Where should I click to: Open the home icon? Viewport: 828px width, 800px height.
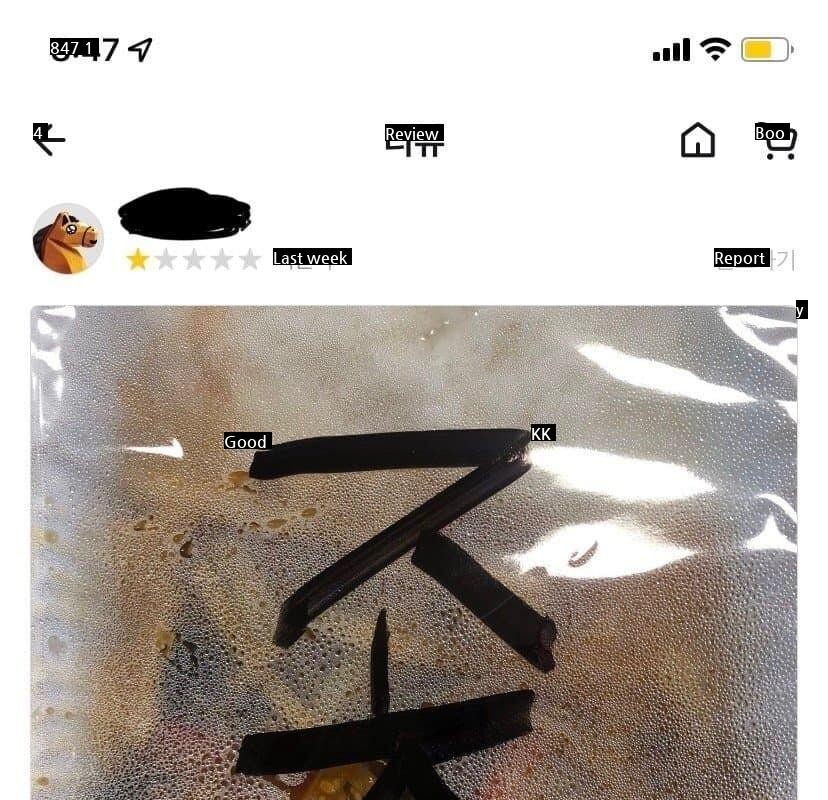697,141
